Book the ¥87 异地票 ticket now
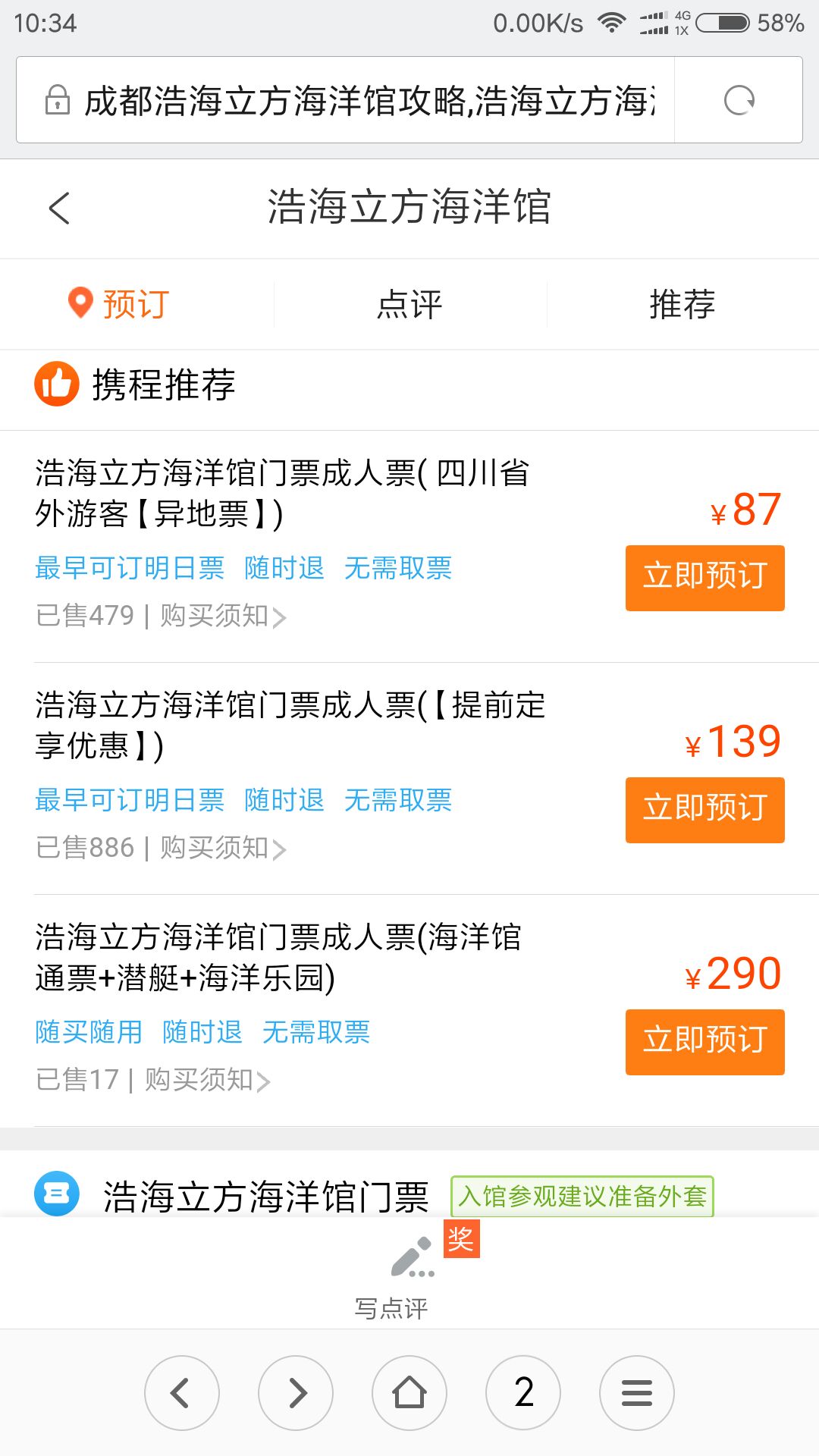819x1456 pixels. tap(704, 578)
